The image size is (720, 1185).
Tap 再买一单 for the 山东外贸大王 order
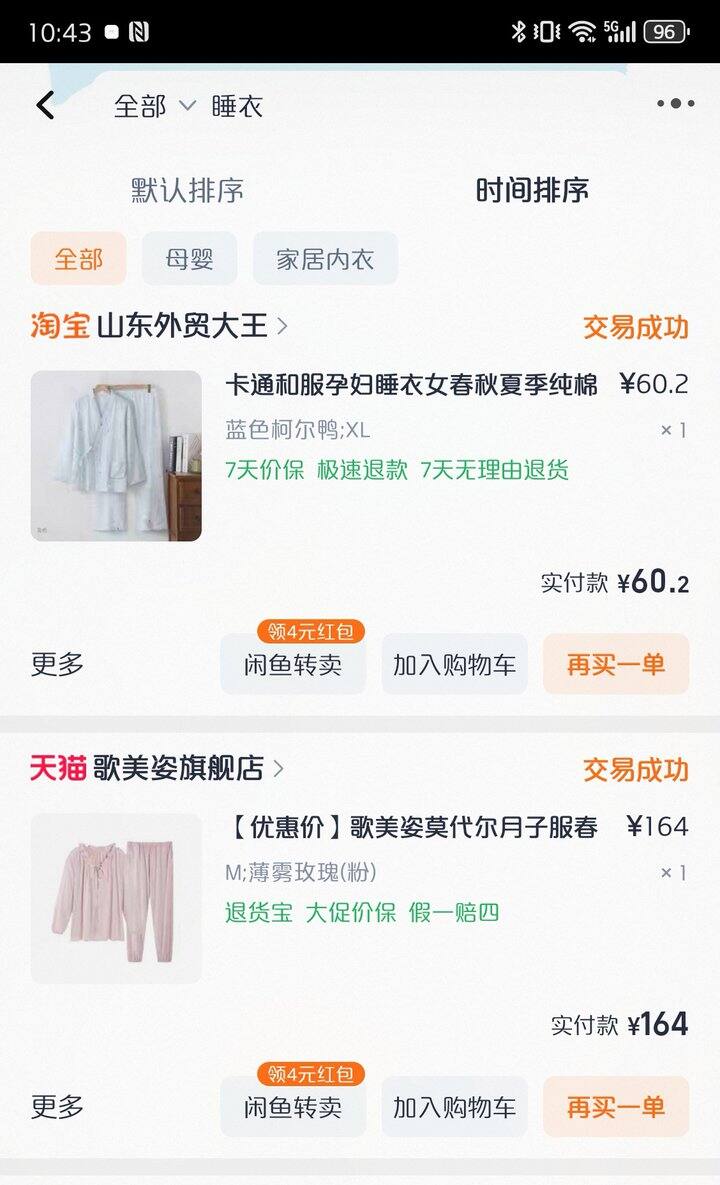[x=616, y=665]
